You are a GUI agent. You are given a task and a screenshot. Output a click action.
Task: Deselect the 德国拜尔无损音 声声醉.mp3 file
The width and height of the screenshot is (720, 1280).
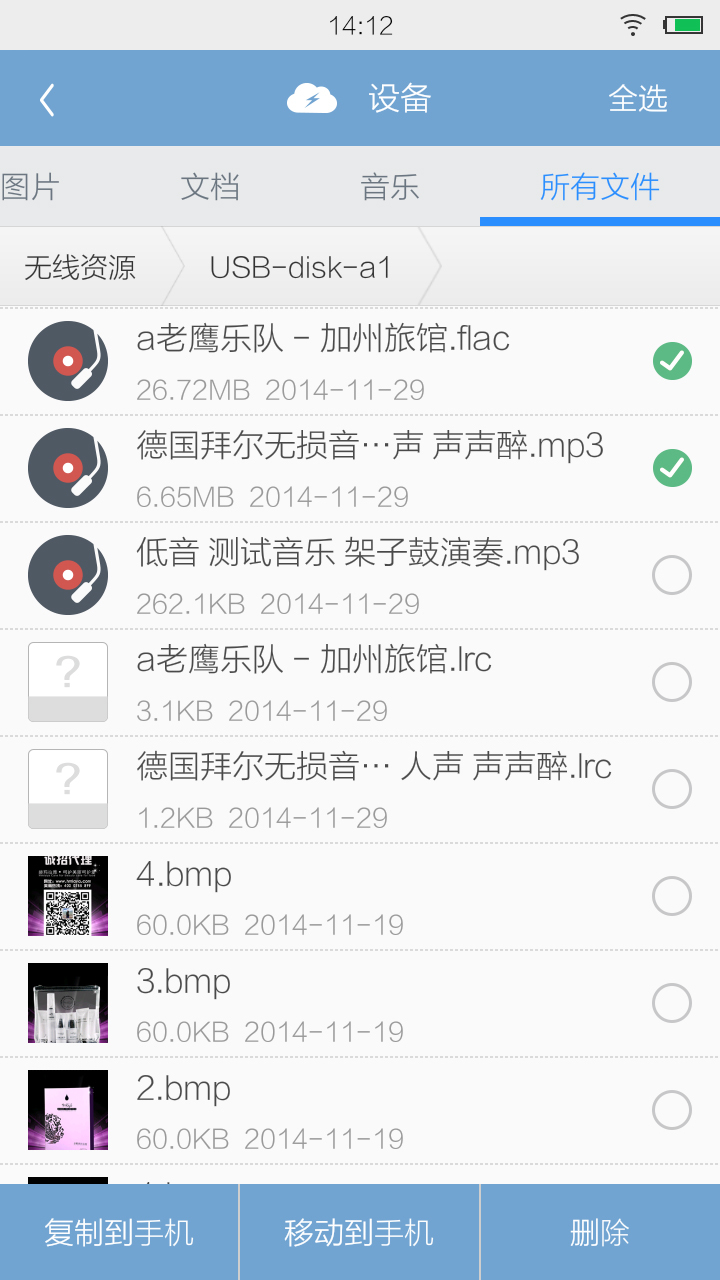672,467
